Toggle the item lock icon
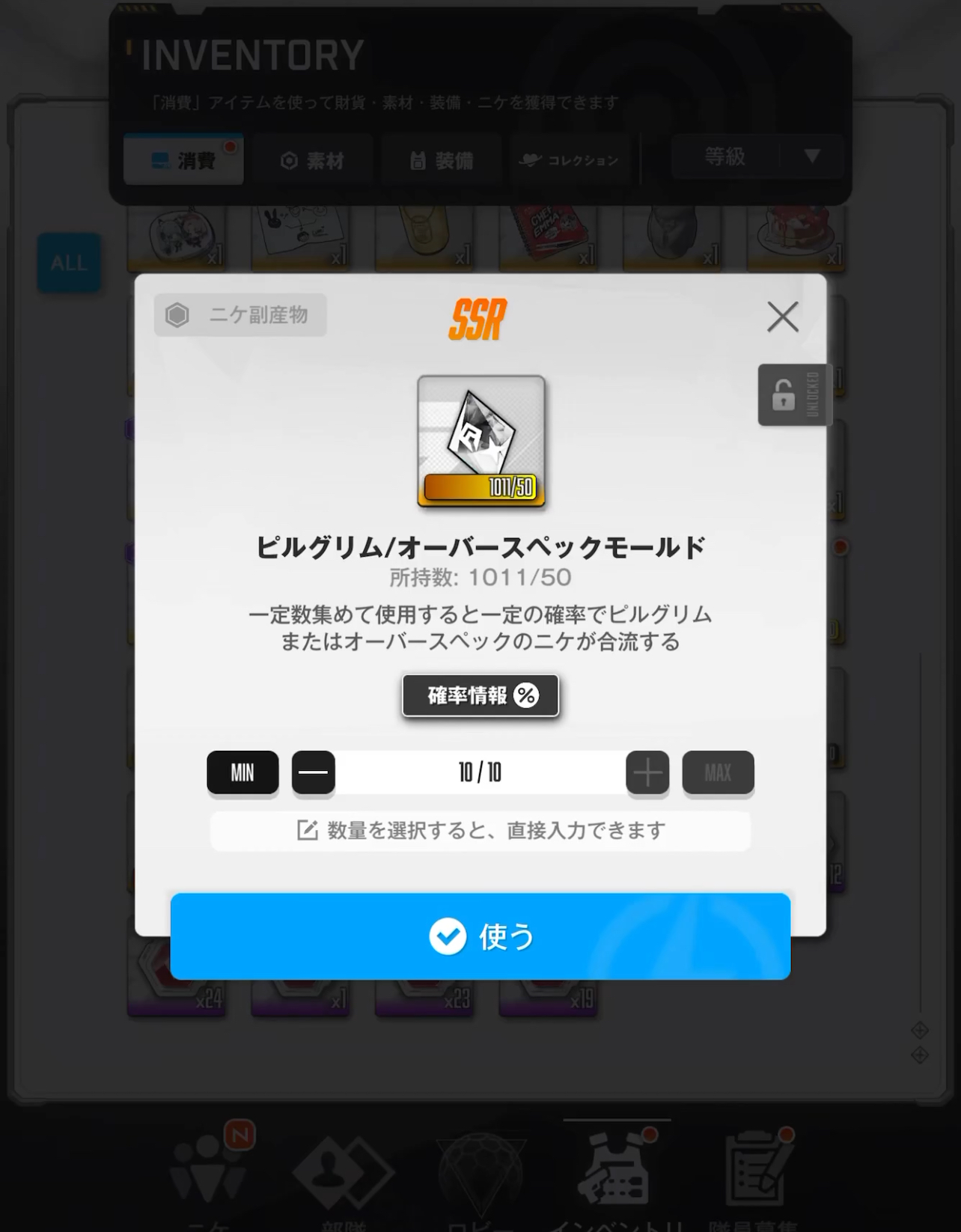This screenshot has width=961, height=1232. [793, 395]
